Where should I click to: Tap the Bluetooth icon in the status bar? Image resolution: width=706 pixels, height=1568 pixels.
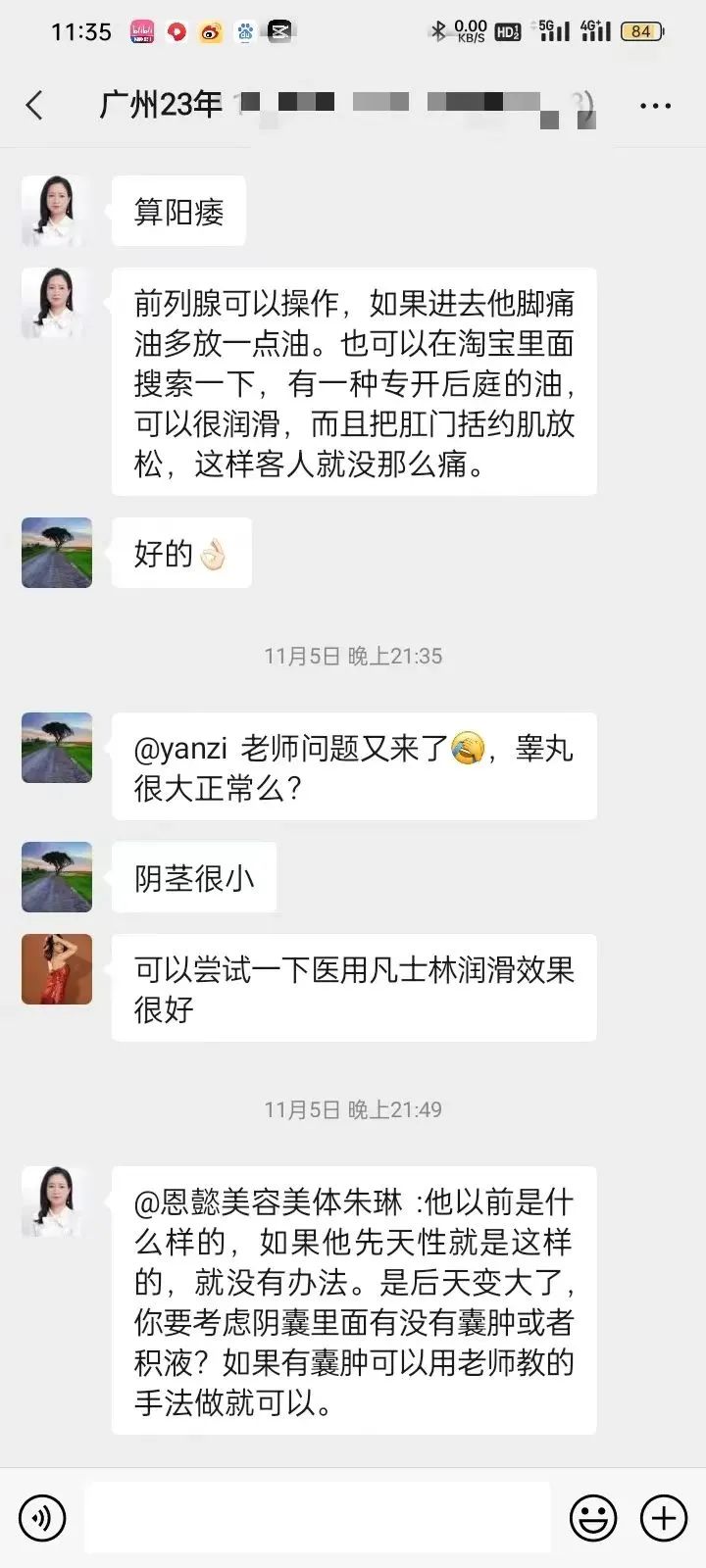point(441,29)
